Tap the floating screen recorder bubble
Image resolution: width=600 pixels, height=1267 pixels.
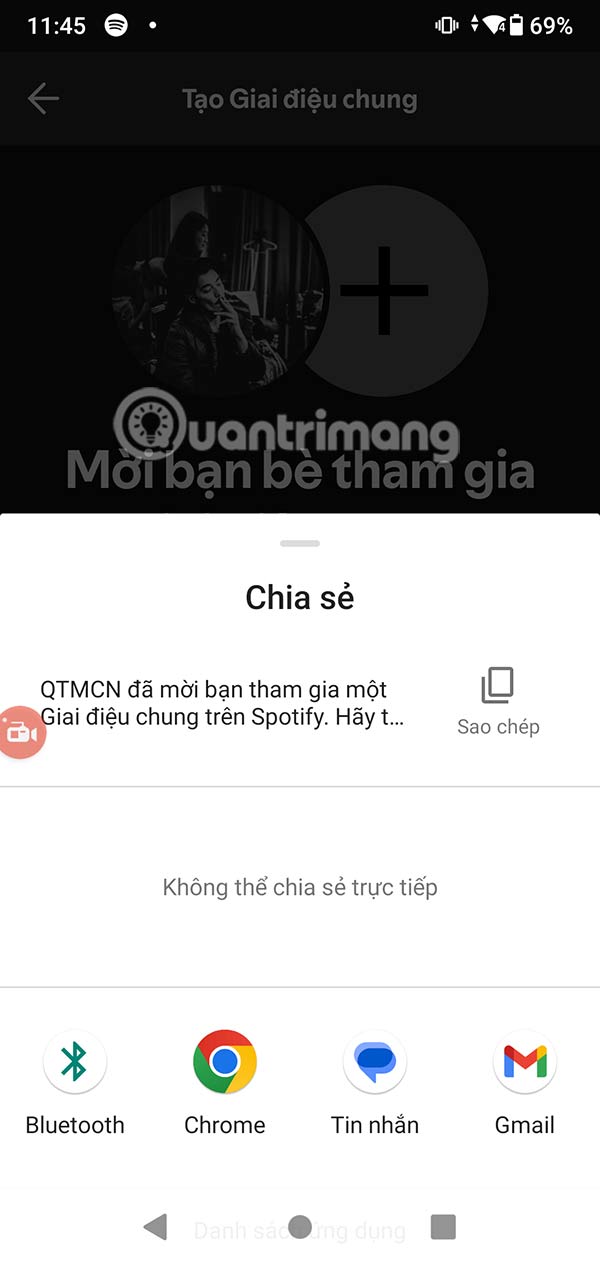tap(20, 733)
